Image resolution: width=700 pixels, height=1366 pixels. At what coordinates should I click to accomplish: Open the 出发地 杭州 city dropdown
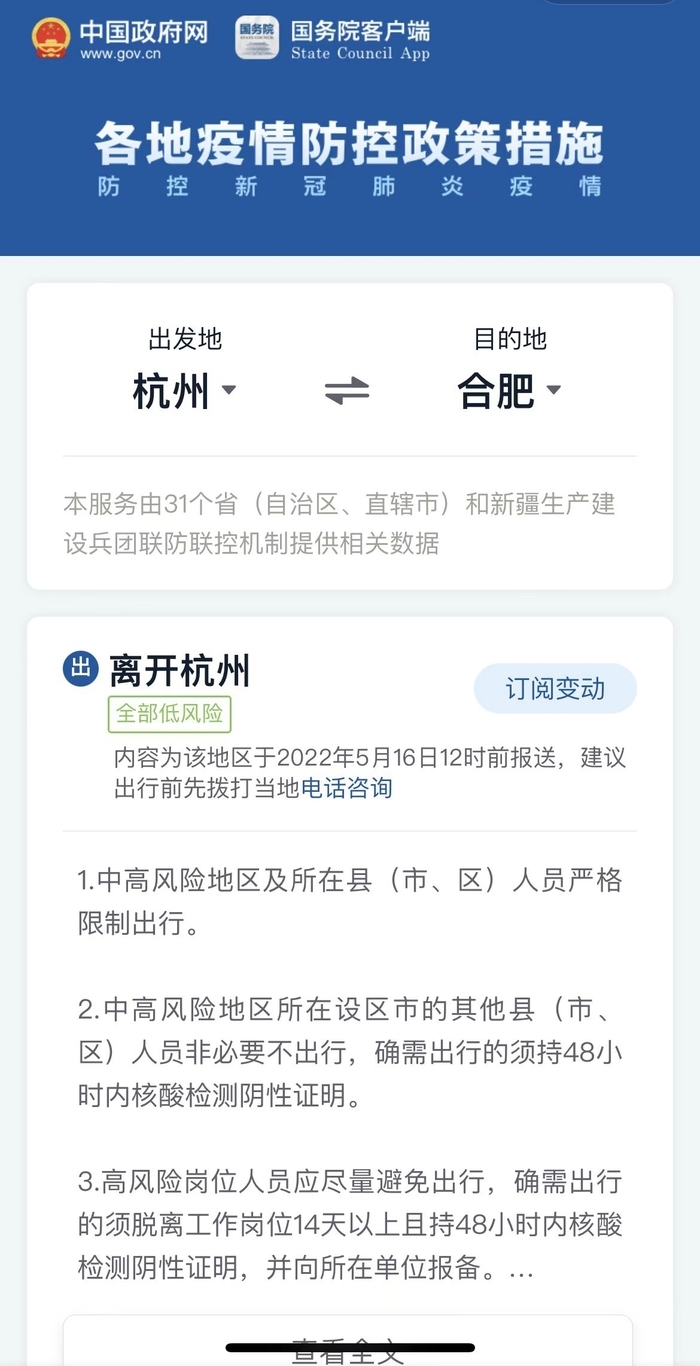tap(184, 391)
